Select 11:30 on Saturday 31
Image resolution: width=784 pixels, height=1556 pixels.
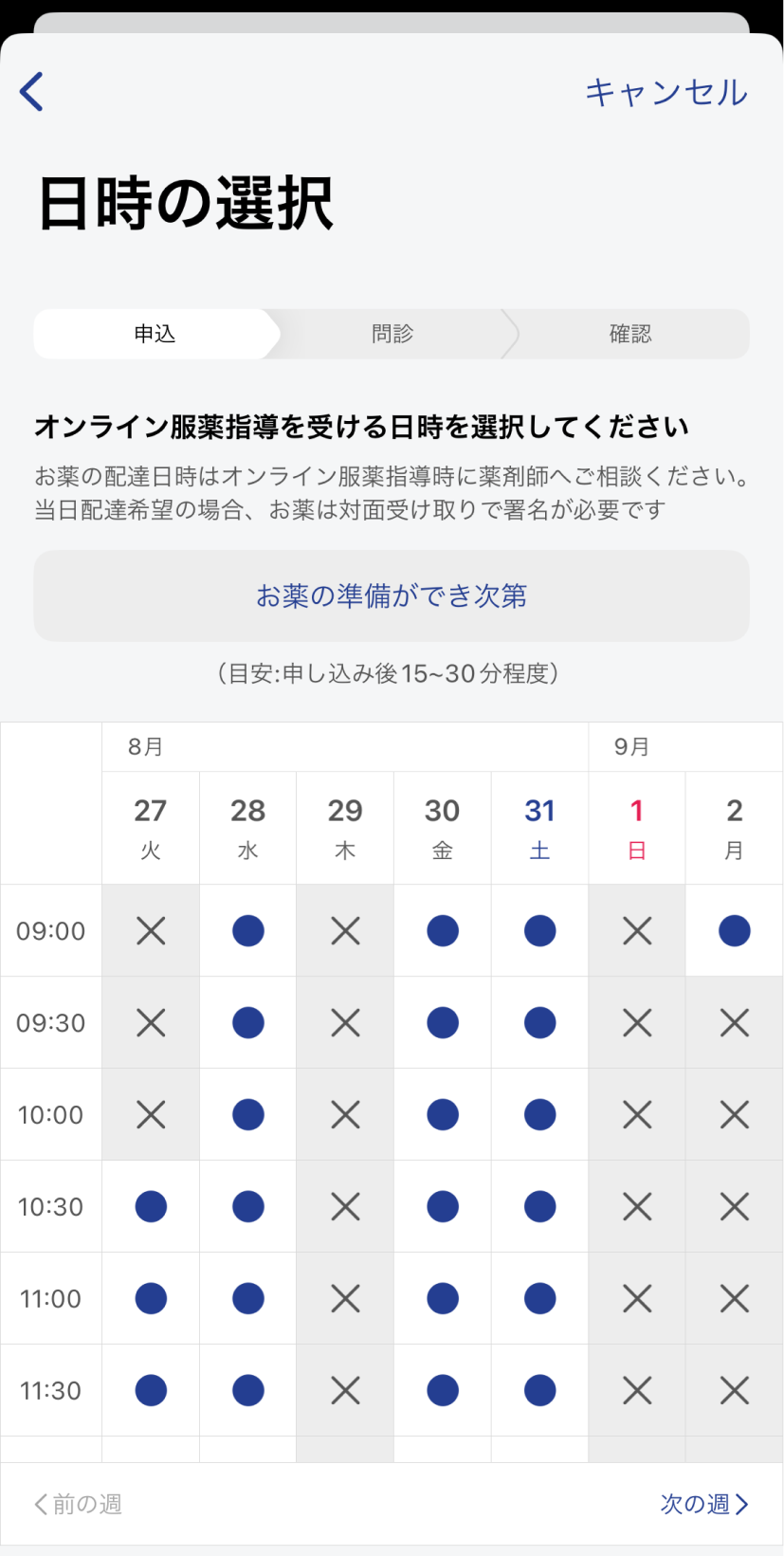click(x=539, y=1391)
